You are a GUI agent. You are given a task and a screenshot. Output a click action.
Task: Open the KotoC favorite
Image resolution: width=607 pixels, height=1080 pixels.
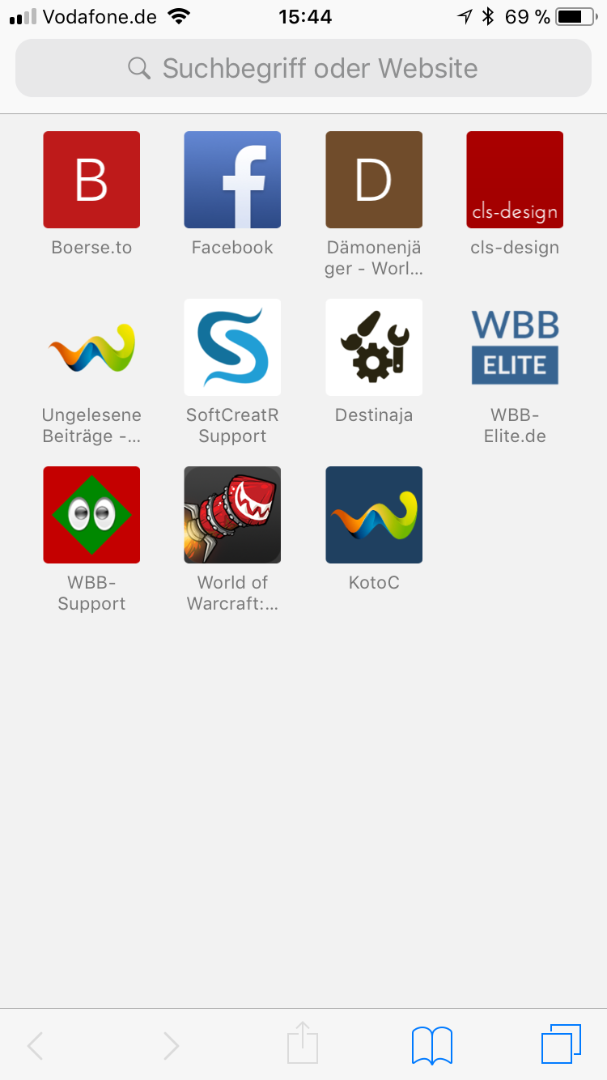pos(373,515)
